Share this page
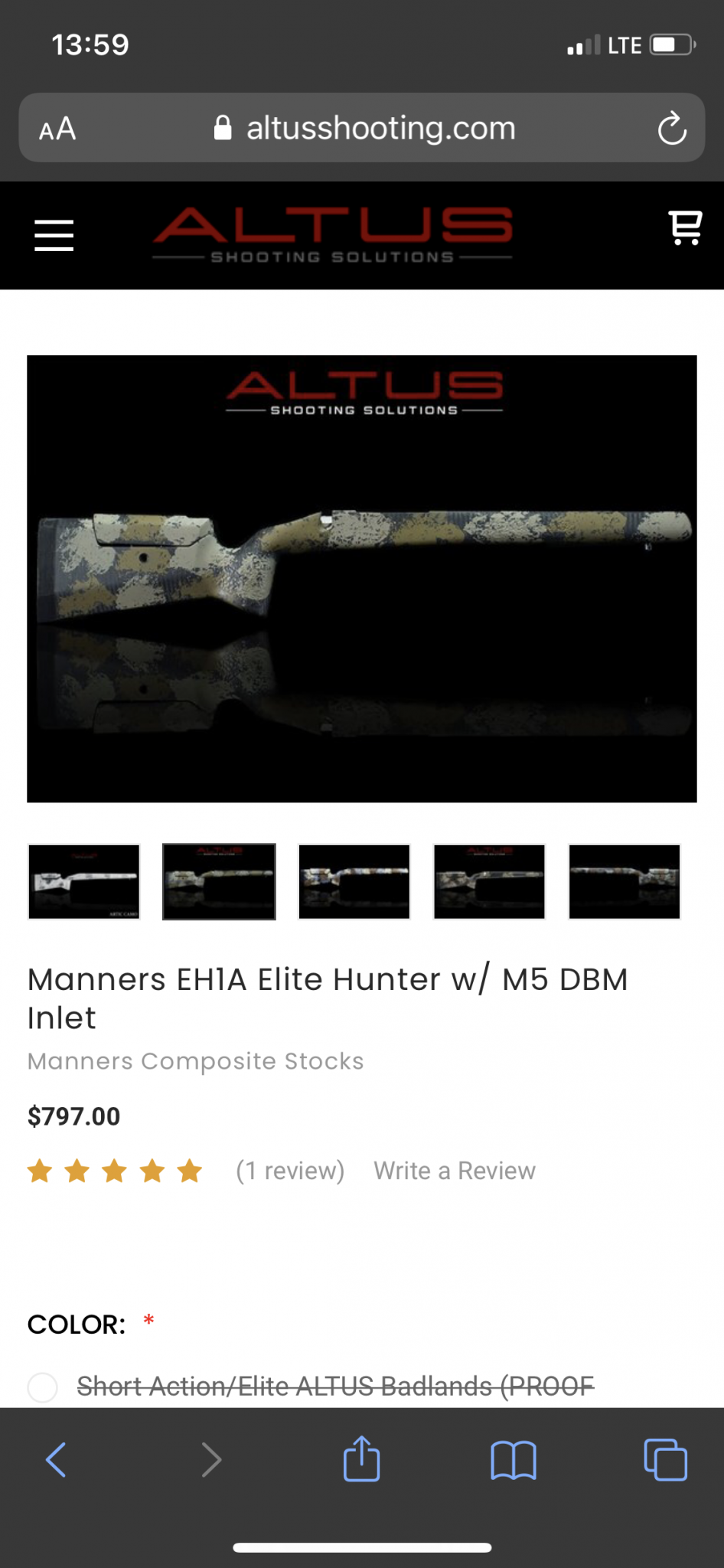The width and height of the screenshot is (724, 1568). point(361,1459)
